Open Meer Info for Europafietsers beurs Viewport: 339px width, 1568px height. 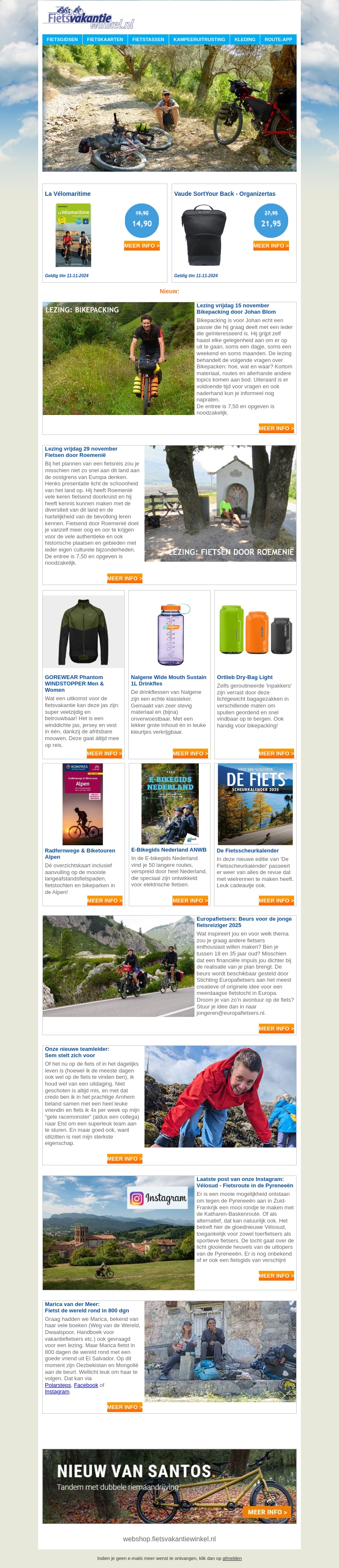(276, 1029)
